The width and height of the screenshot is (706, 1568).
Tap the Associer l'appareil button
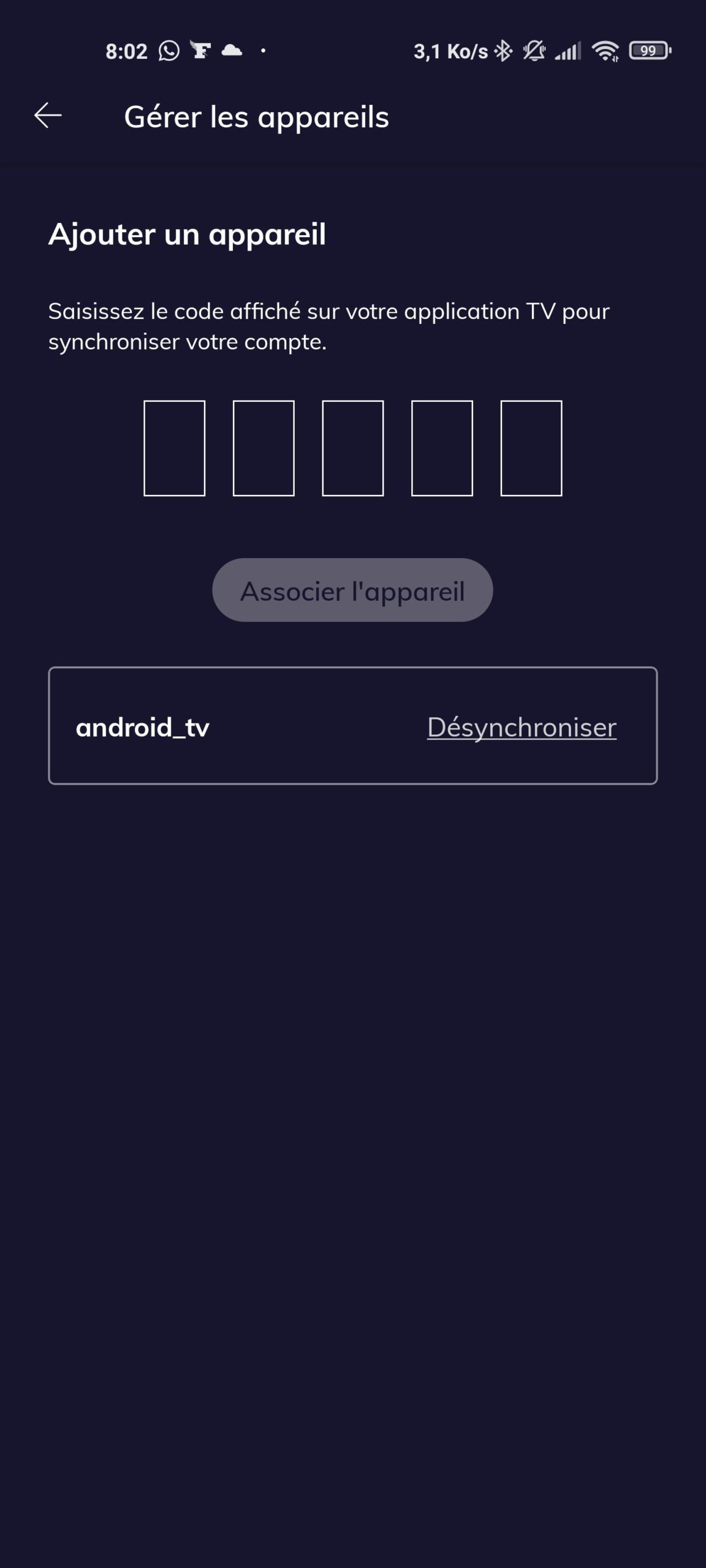click(352, 590)
